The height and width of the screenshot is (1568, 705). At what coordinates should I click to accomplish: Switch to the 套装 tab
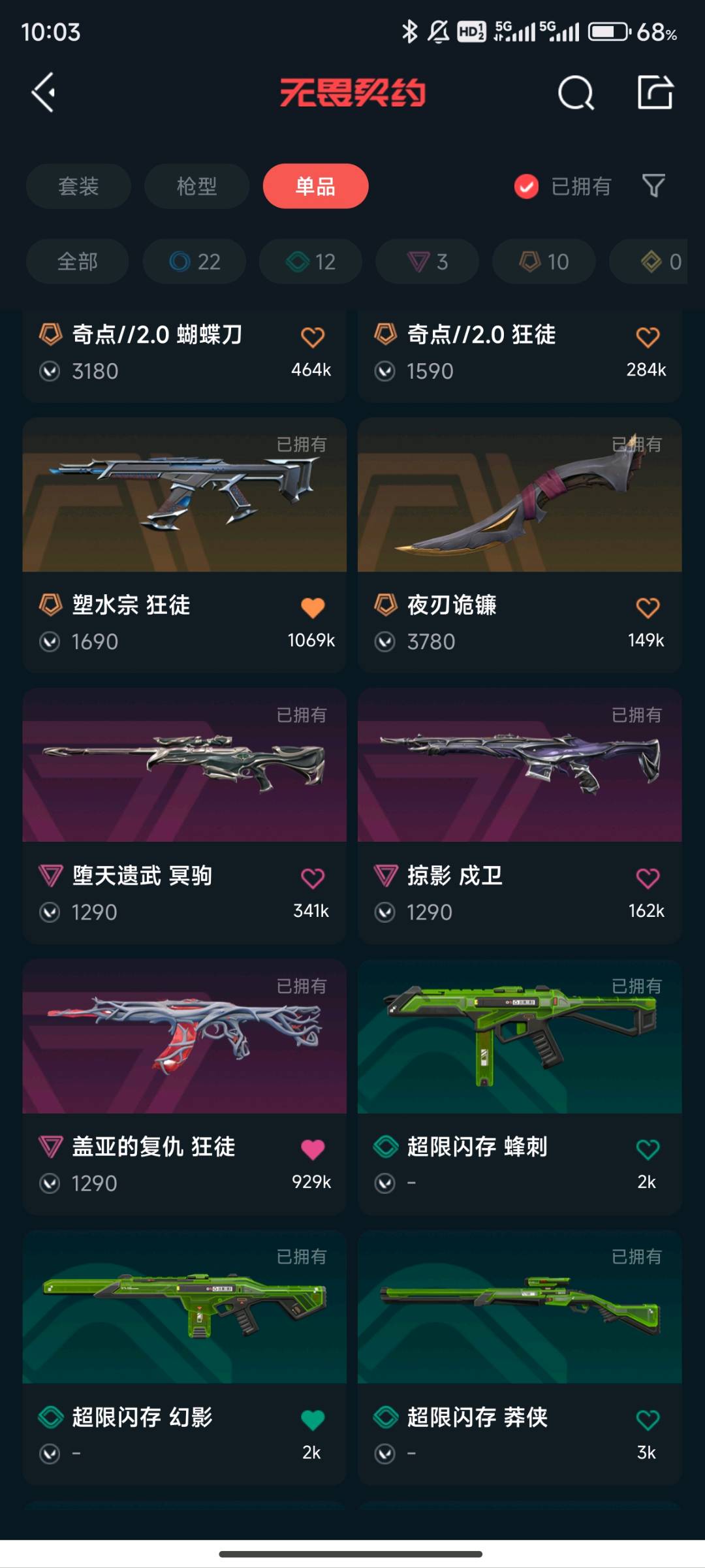coord(78,186)
